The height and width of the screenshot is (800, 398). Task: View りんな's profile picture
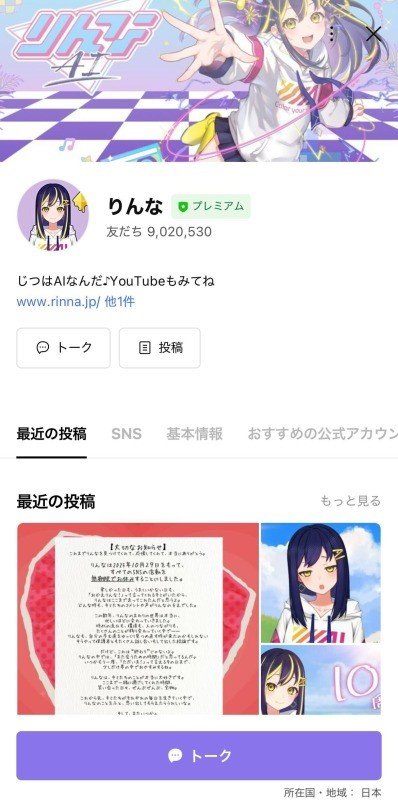pyautogui.click(x=53, y=215)
